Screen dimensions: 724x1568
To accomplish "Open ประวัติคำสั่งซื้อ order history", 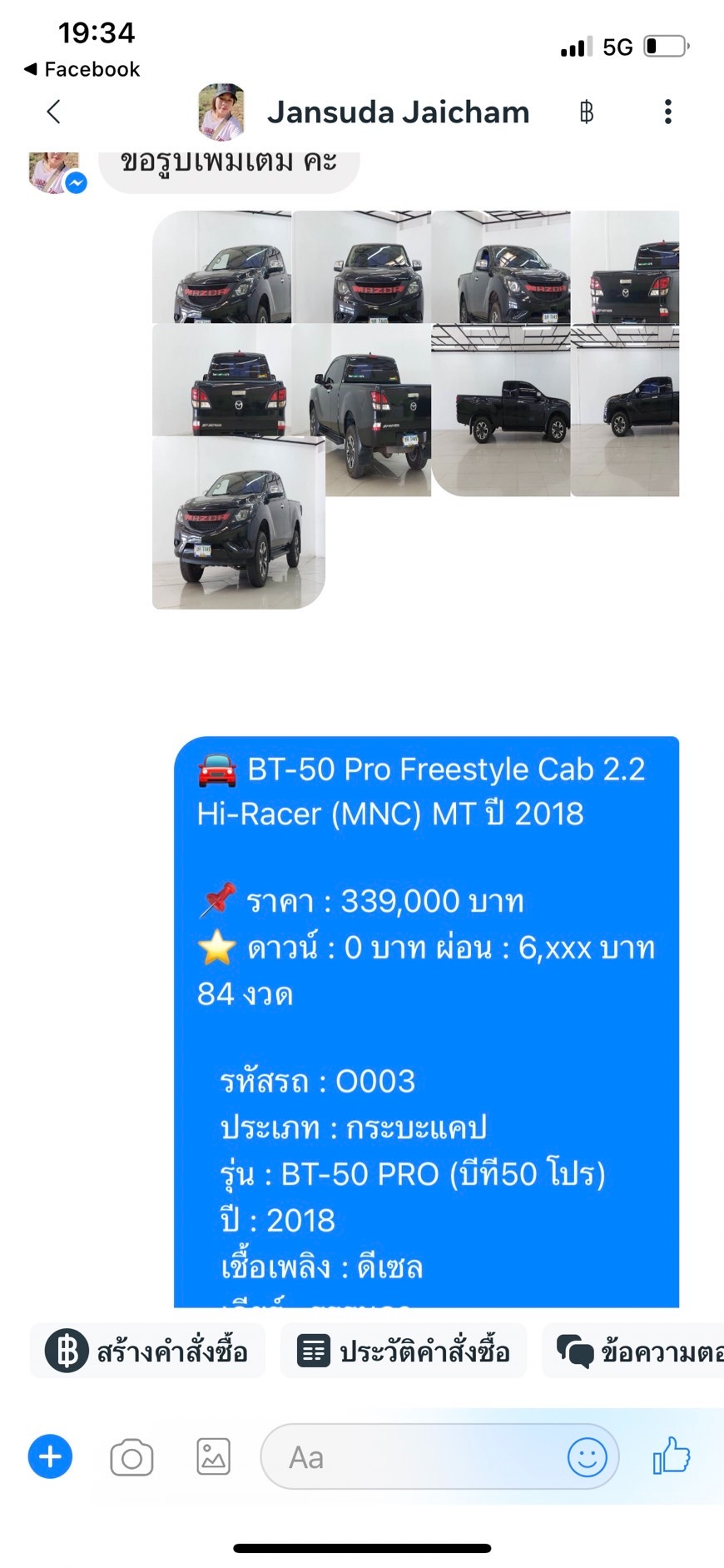I will (404, 1351).
